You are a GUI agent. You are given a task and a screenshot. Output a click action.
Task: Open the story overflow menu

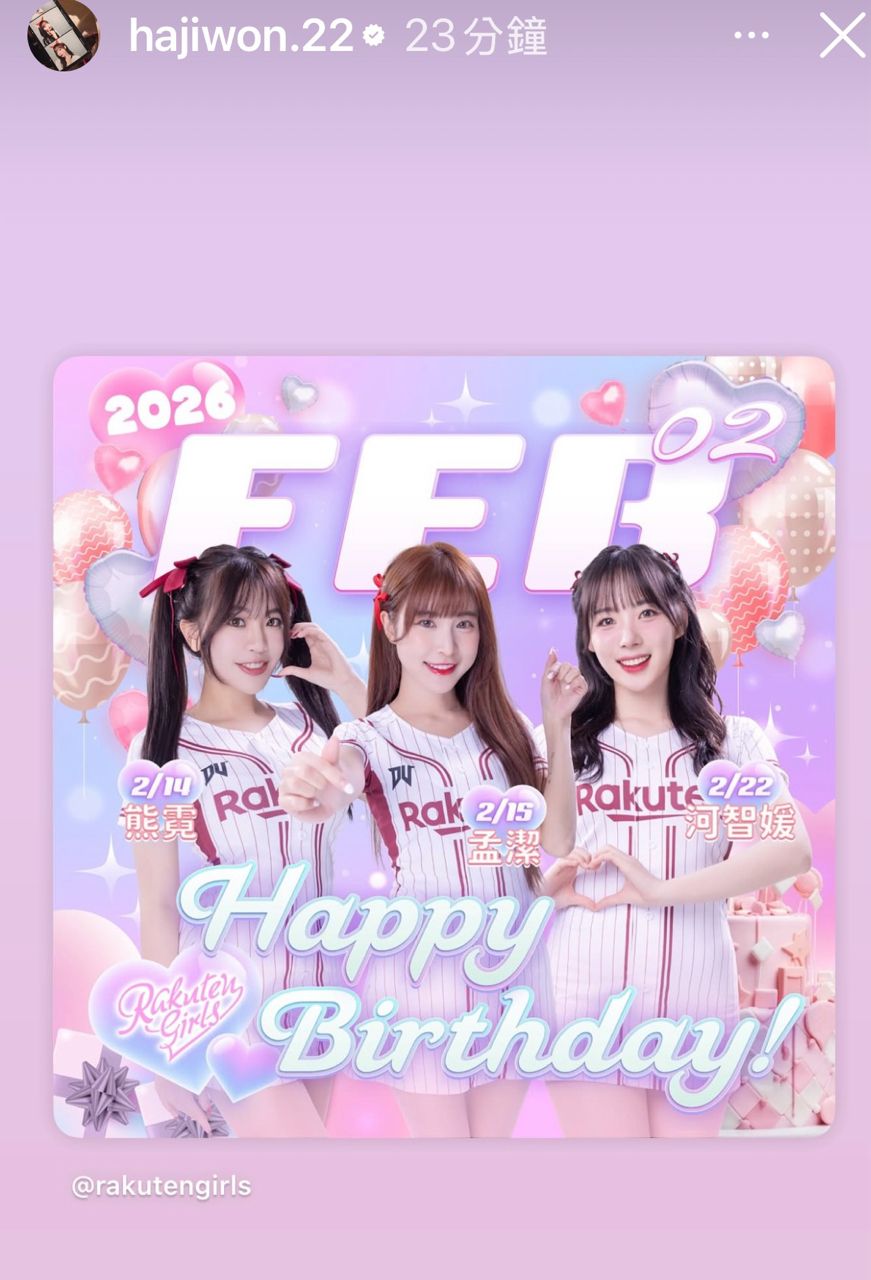tap(751, 37)
